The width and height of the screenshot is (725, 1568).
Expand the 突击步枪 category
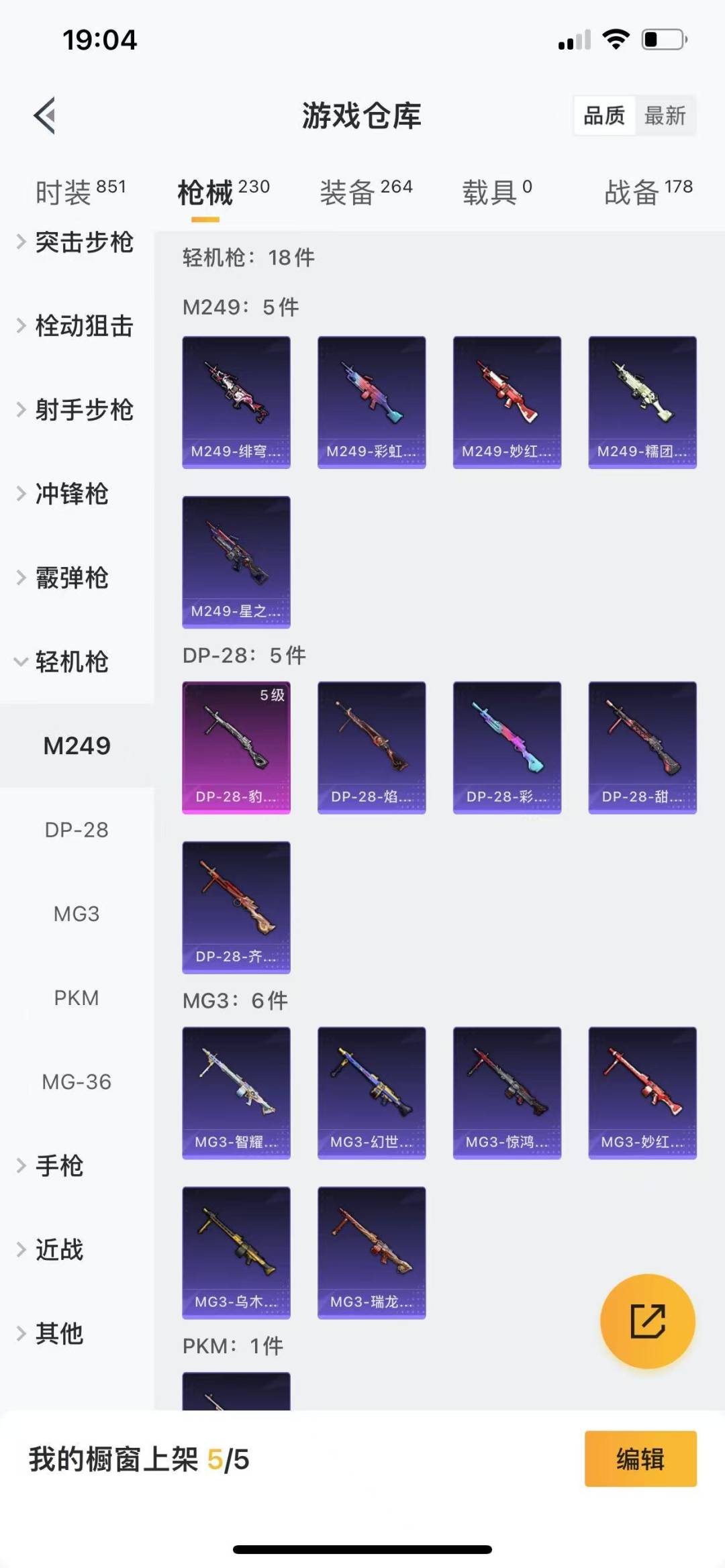coord(75,242)
